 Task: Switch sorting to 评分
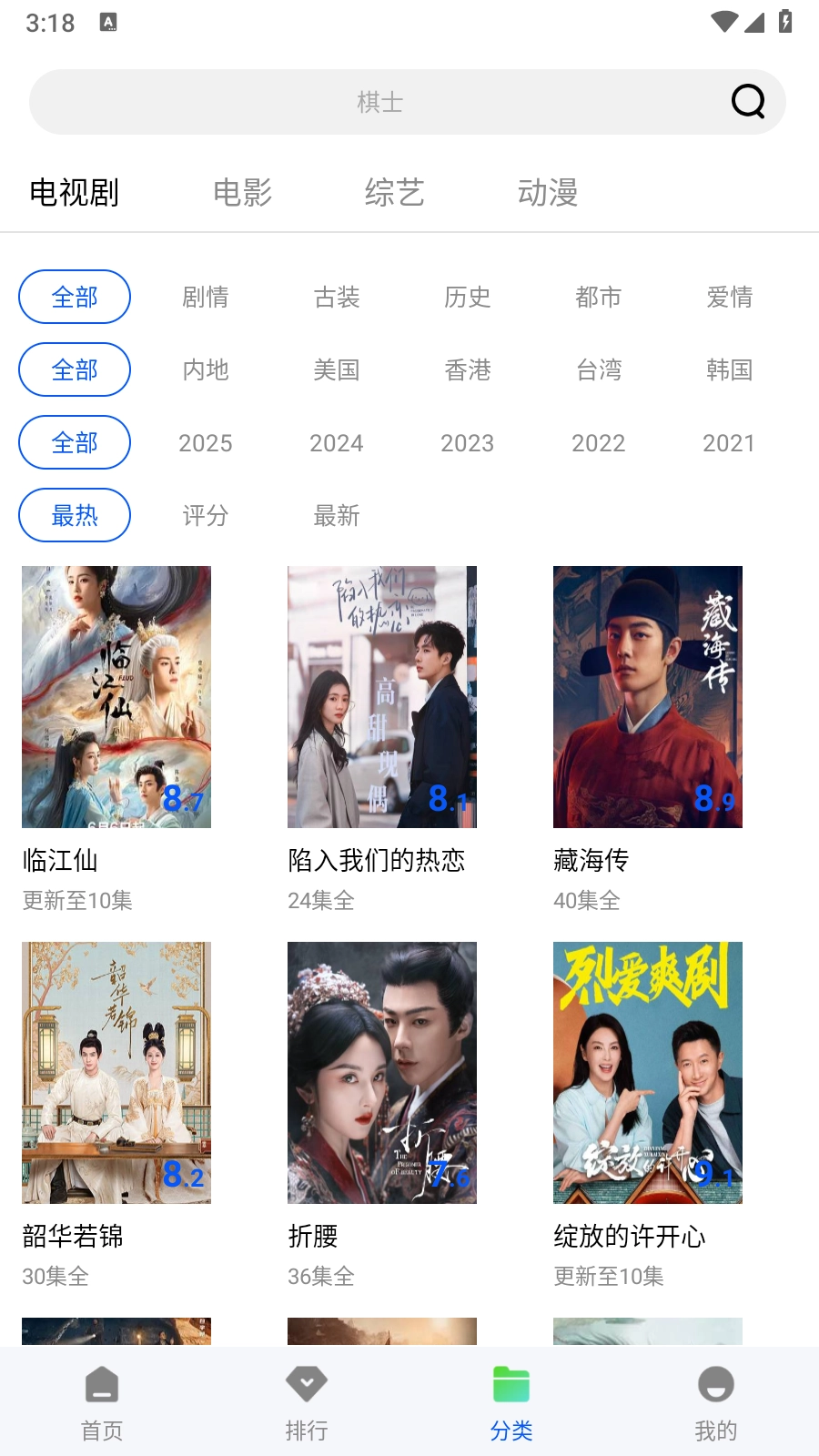[x=206, y=515]
